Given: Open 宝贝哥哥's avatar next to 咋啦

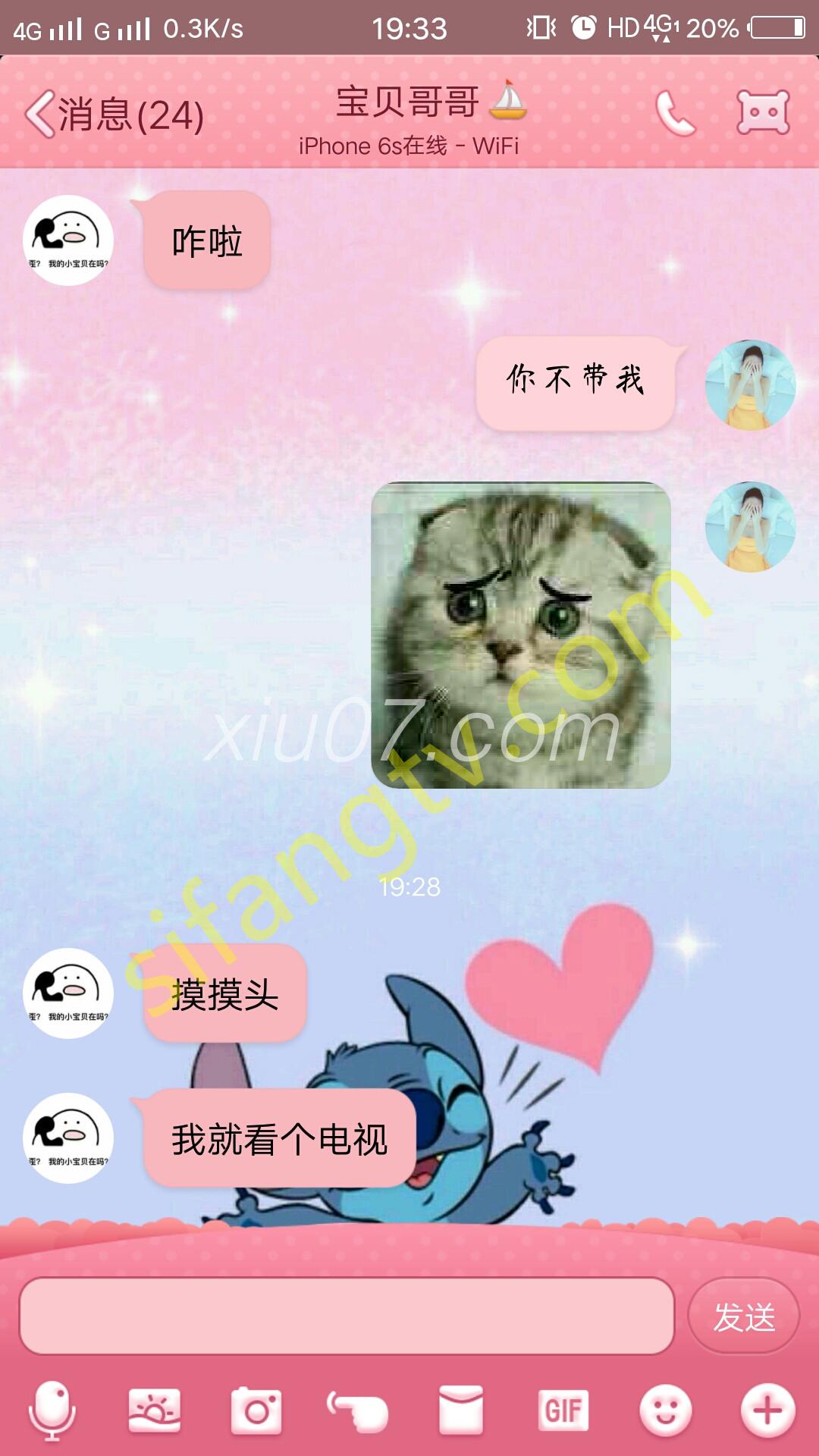Looking at the screenshot, I should tap(68, 240).
